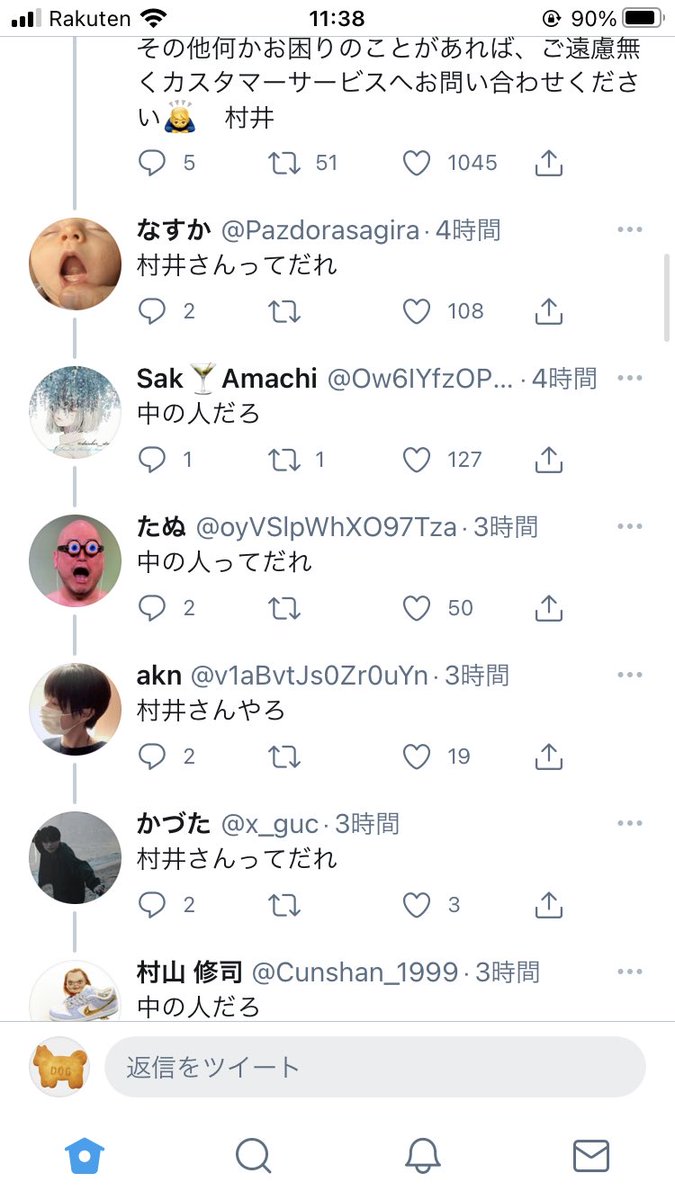Share the top tweet from 村井

(x=549, y=163)
